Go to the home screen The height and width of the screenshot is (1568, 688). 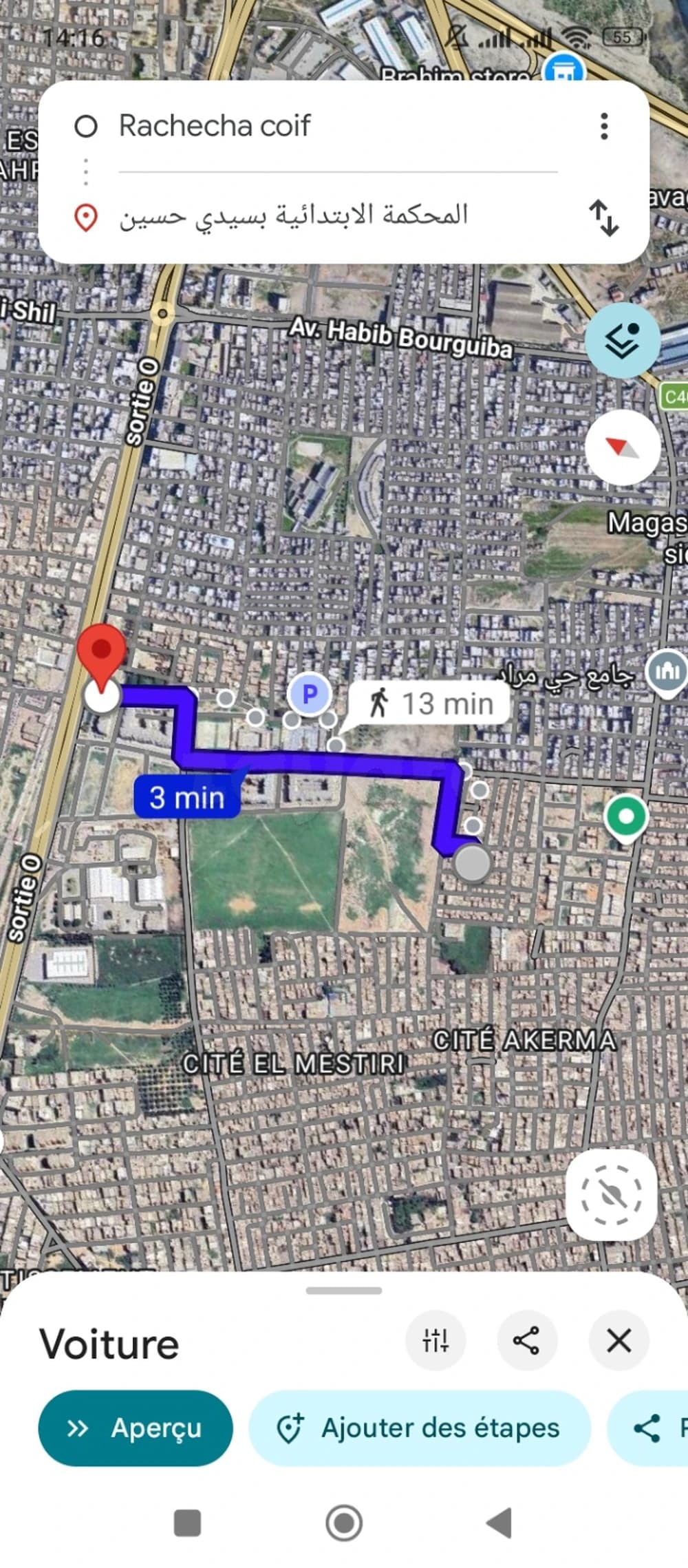click(344, 1523)
